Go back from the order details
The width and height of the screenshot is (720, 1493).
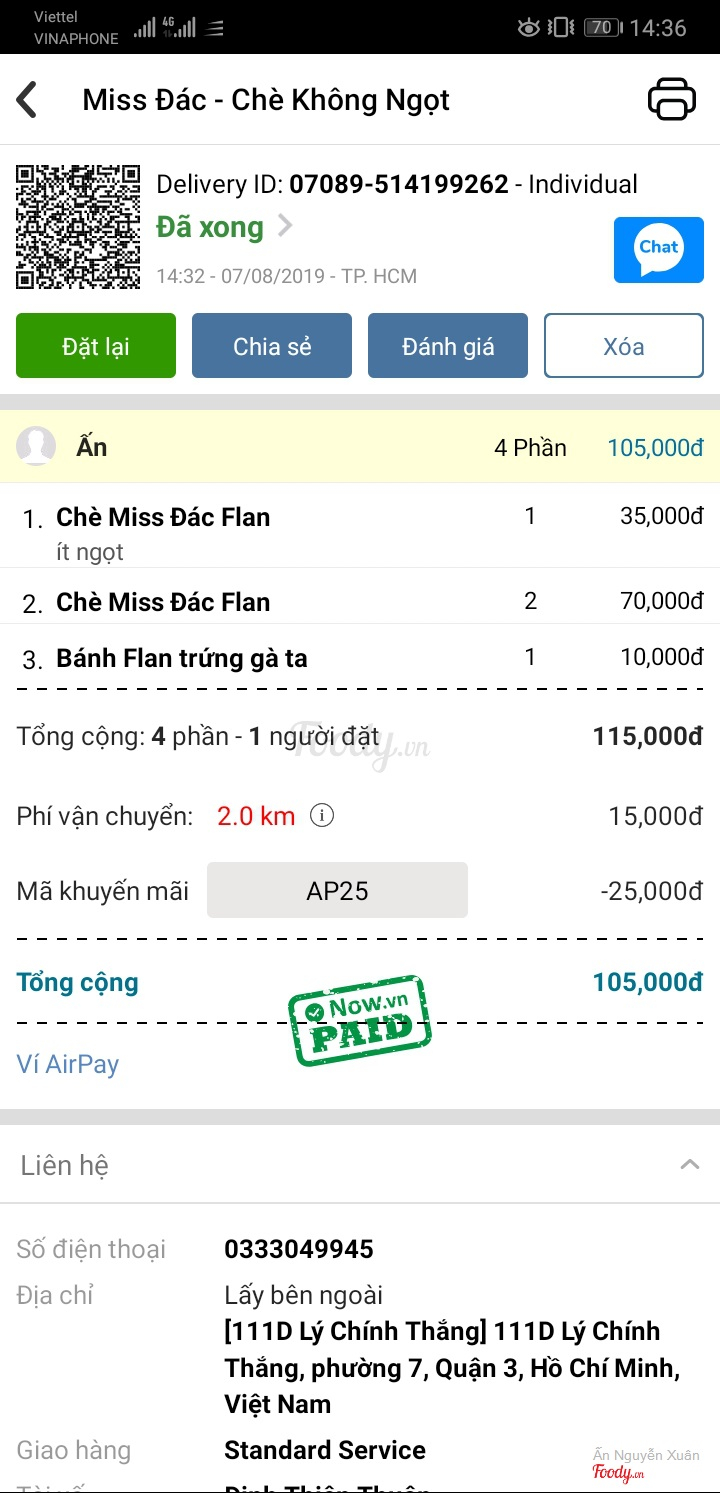point(27,100)
